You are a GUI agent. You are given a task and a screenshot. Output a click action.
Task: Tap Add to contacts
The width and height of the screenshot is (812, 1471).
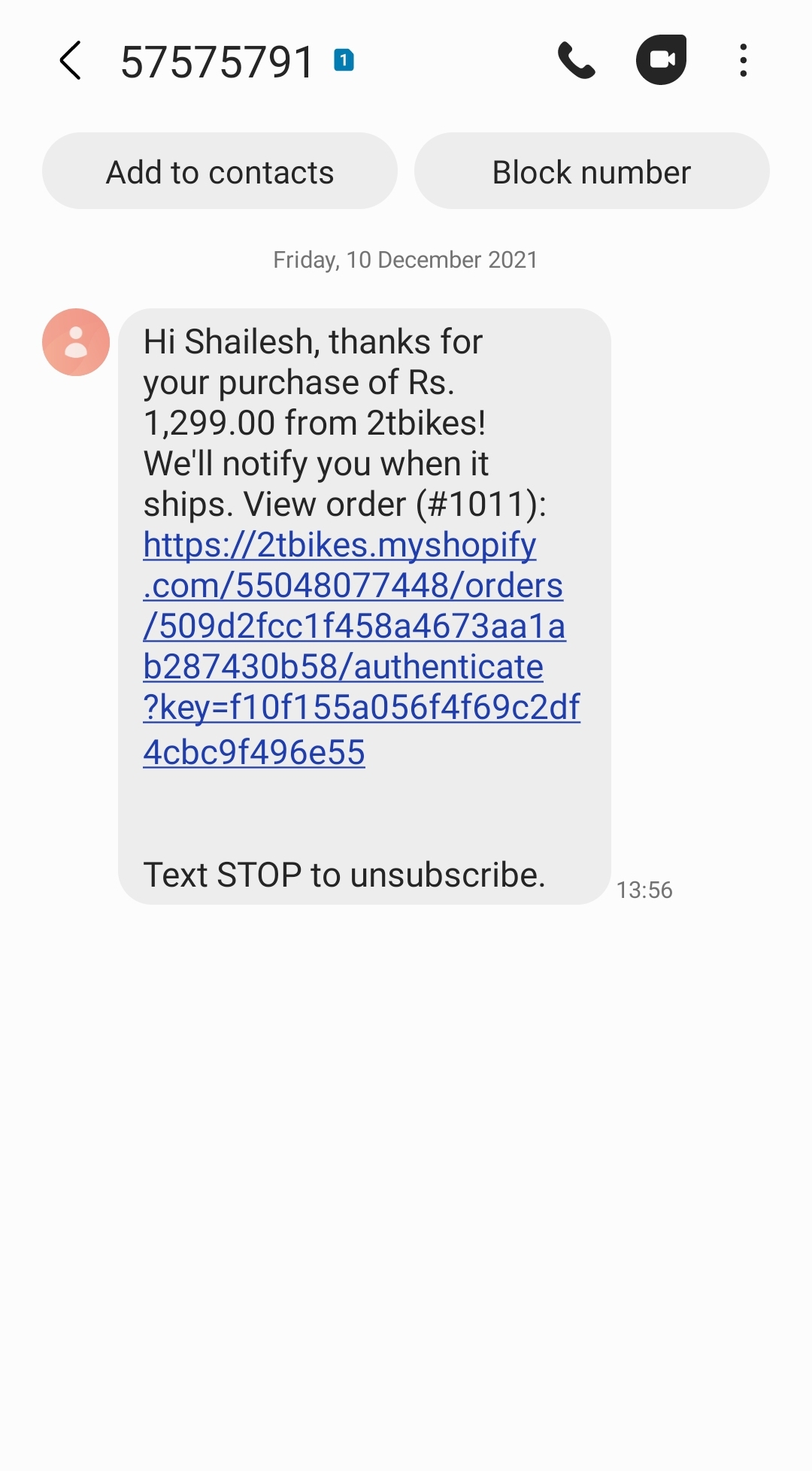220,171
